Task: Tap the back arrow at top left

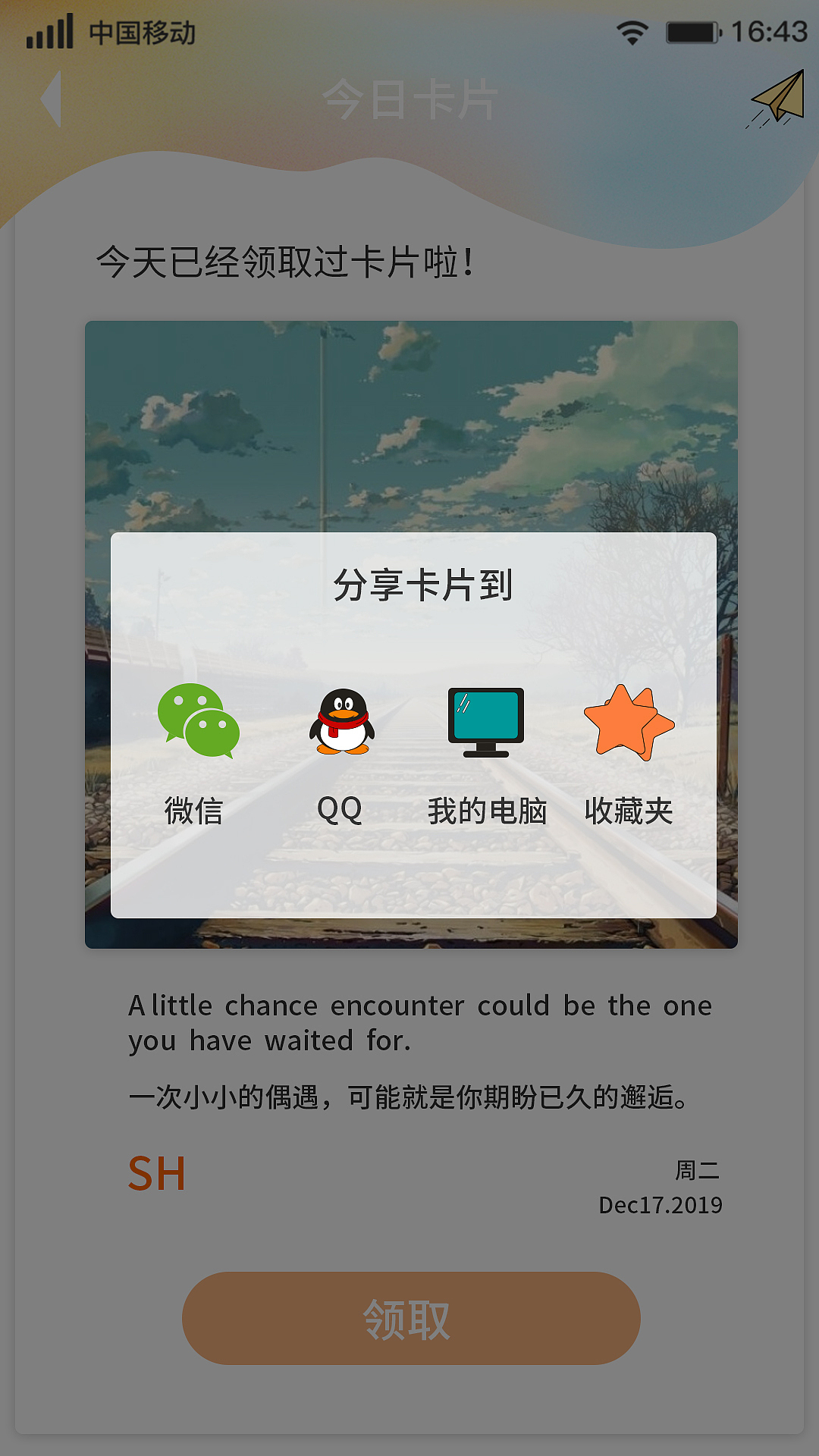Action: click(x=50, y=99)
